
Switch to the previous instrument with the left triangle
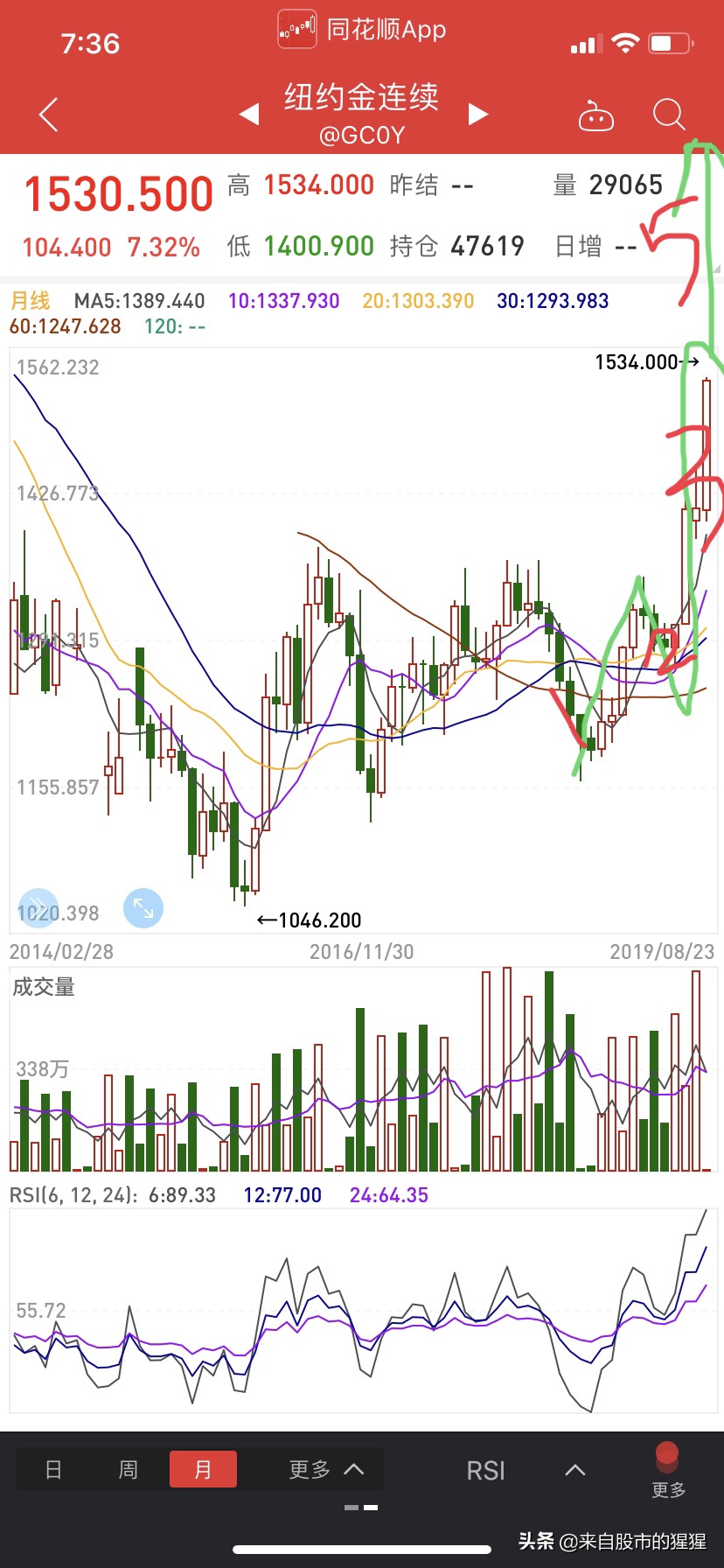(249, 114)
